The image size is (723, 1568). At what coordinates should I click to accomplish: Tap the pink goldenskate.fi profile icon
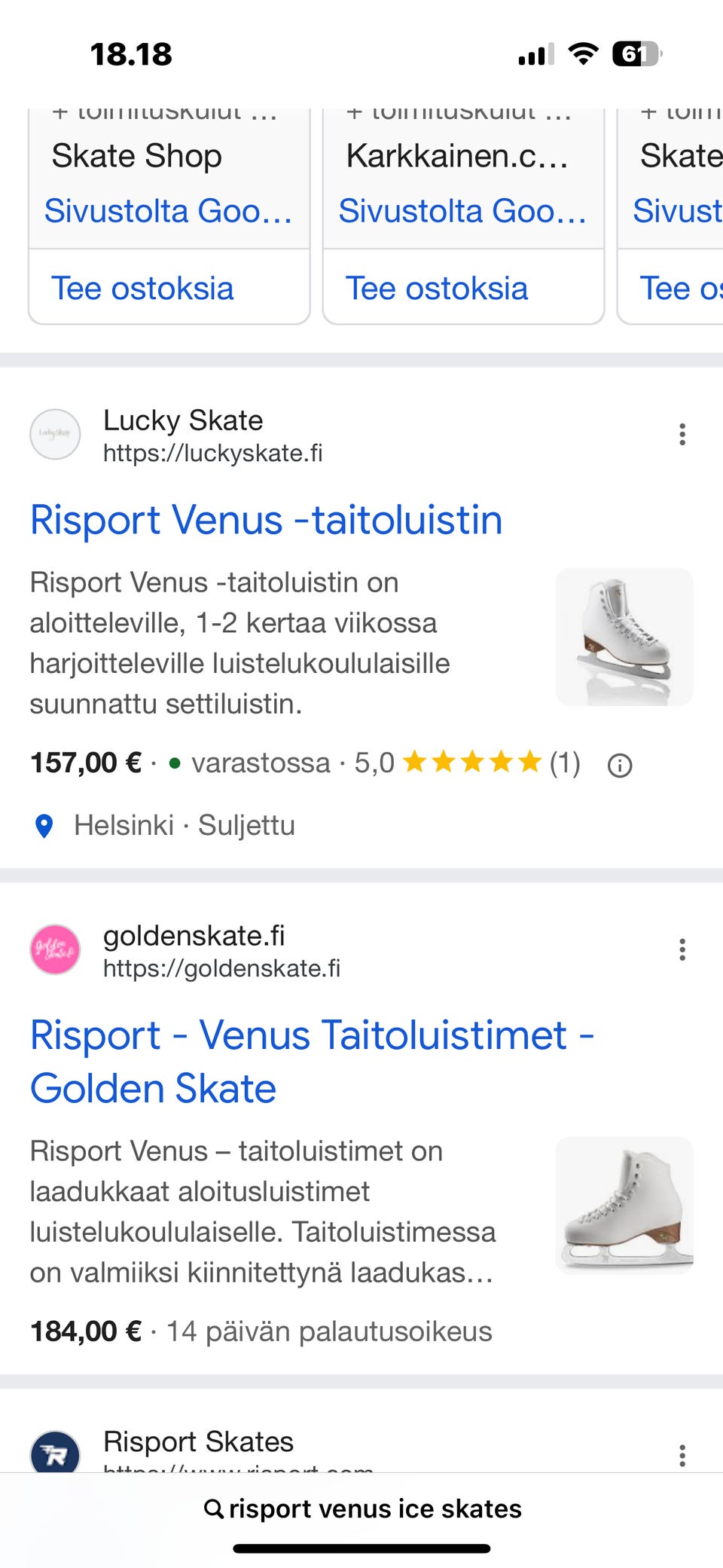(x=56, y=950)
